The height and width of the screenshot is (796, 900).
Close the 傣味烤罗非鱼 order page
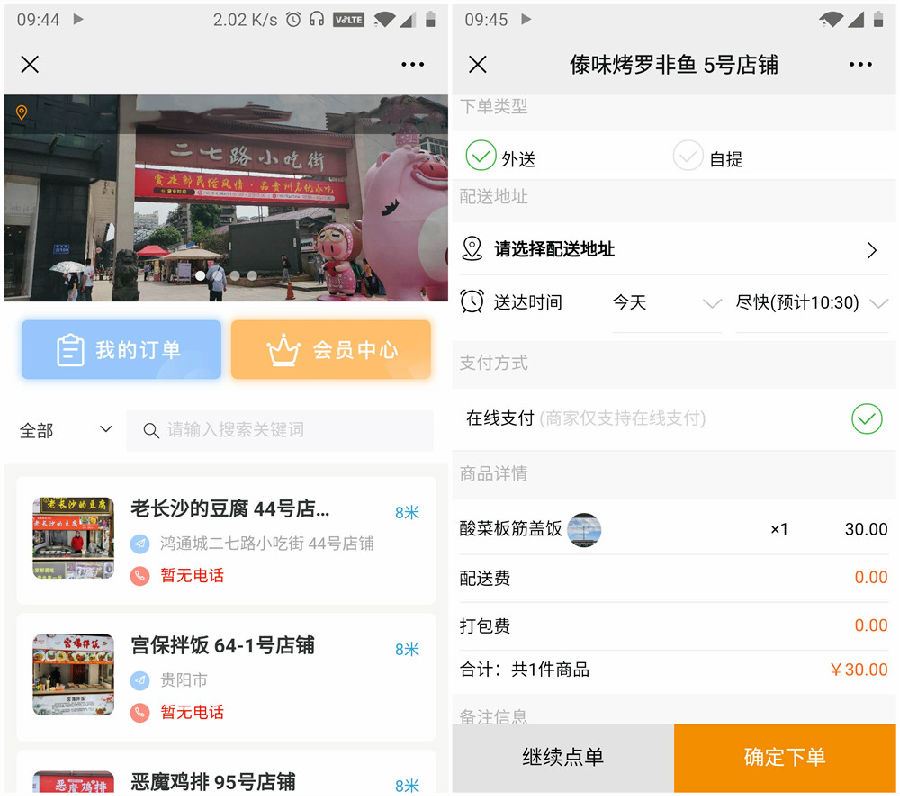478,65
